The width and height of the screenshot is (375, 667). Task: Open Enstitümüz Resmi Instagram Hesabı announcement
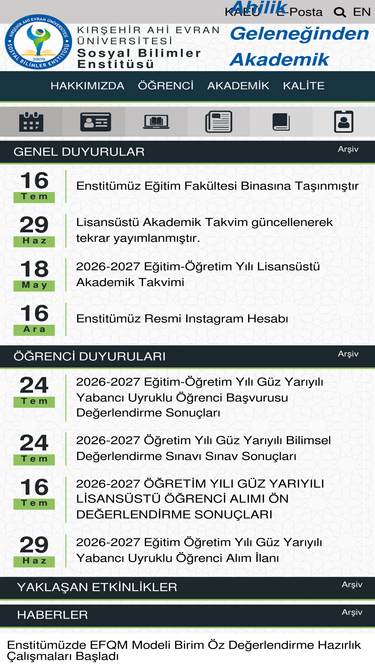coord(182,319)
